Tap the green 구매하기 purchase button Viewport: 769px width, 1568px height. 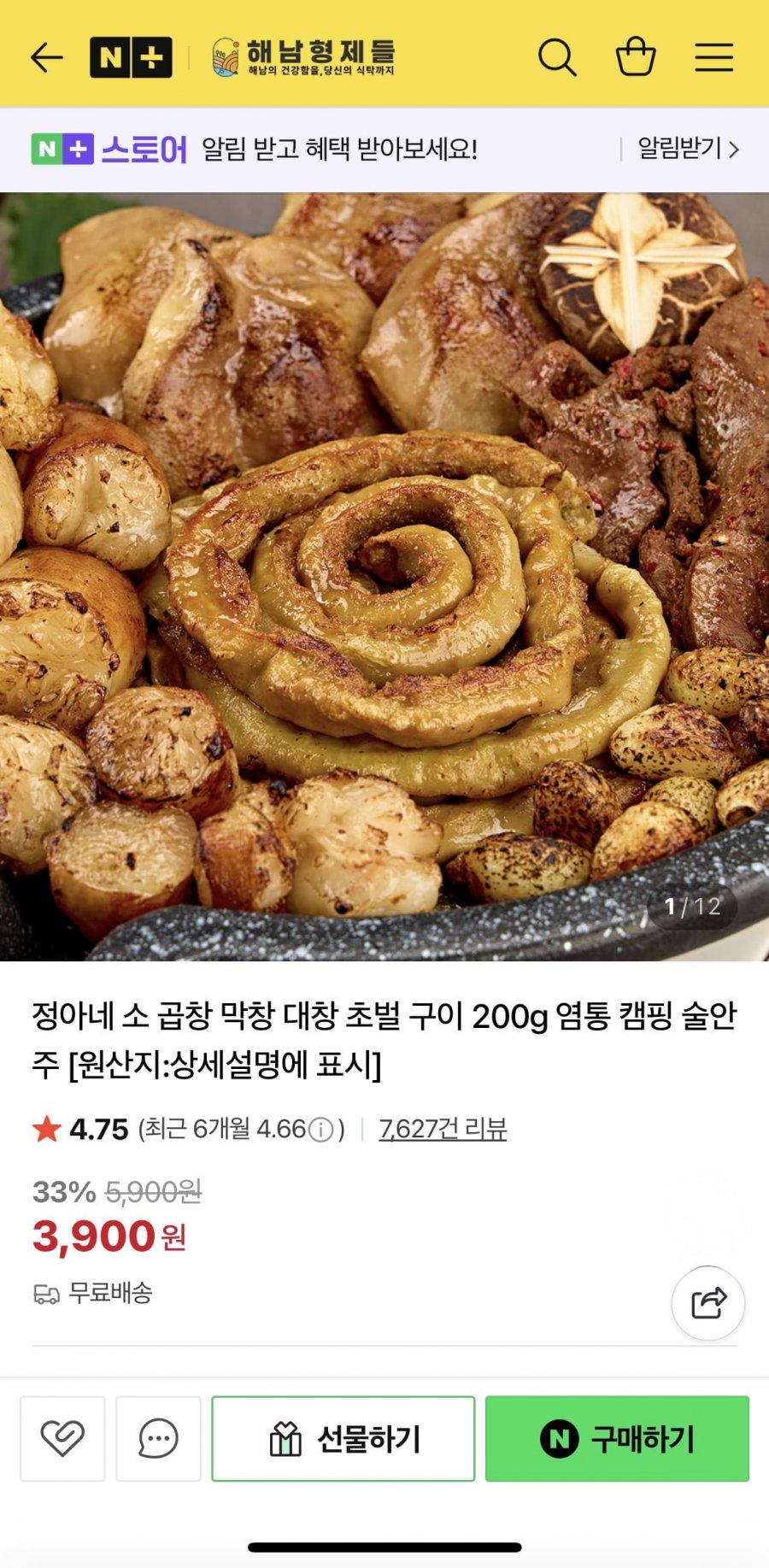coord(616,1438)
